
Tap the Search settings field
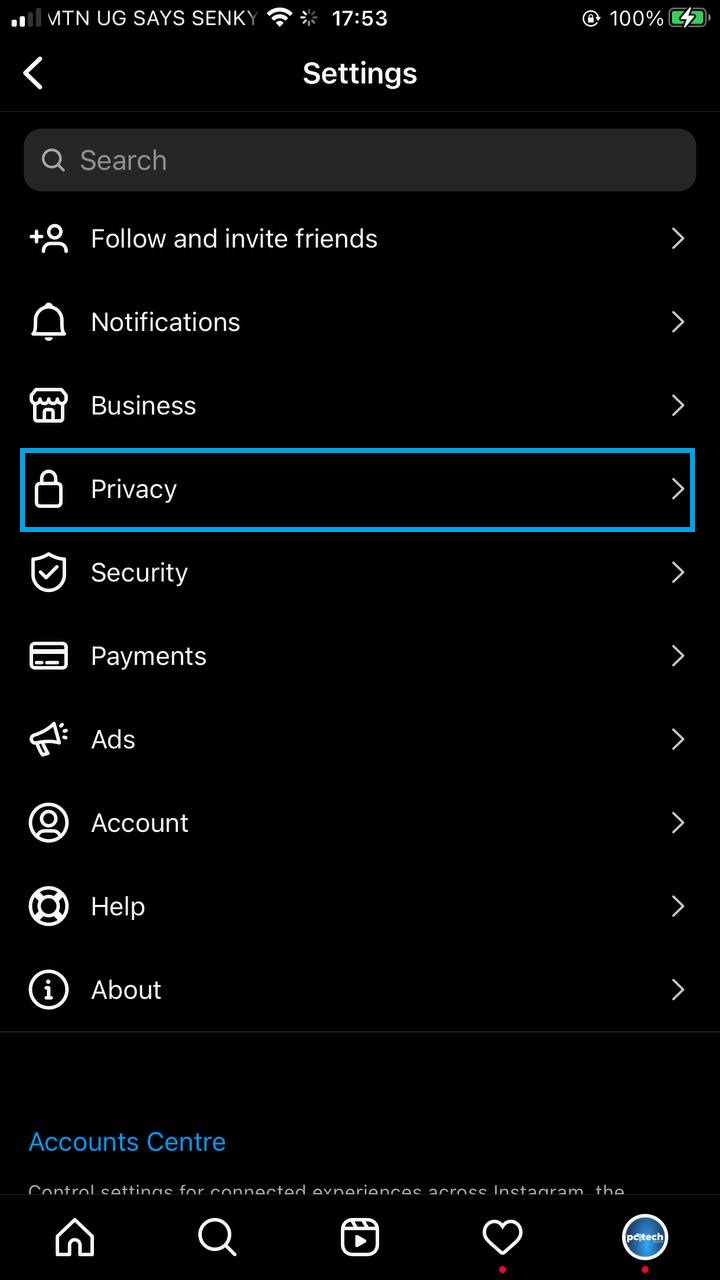coord(360,160)
